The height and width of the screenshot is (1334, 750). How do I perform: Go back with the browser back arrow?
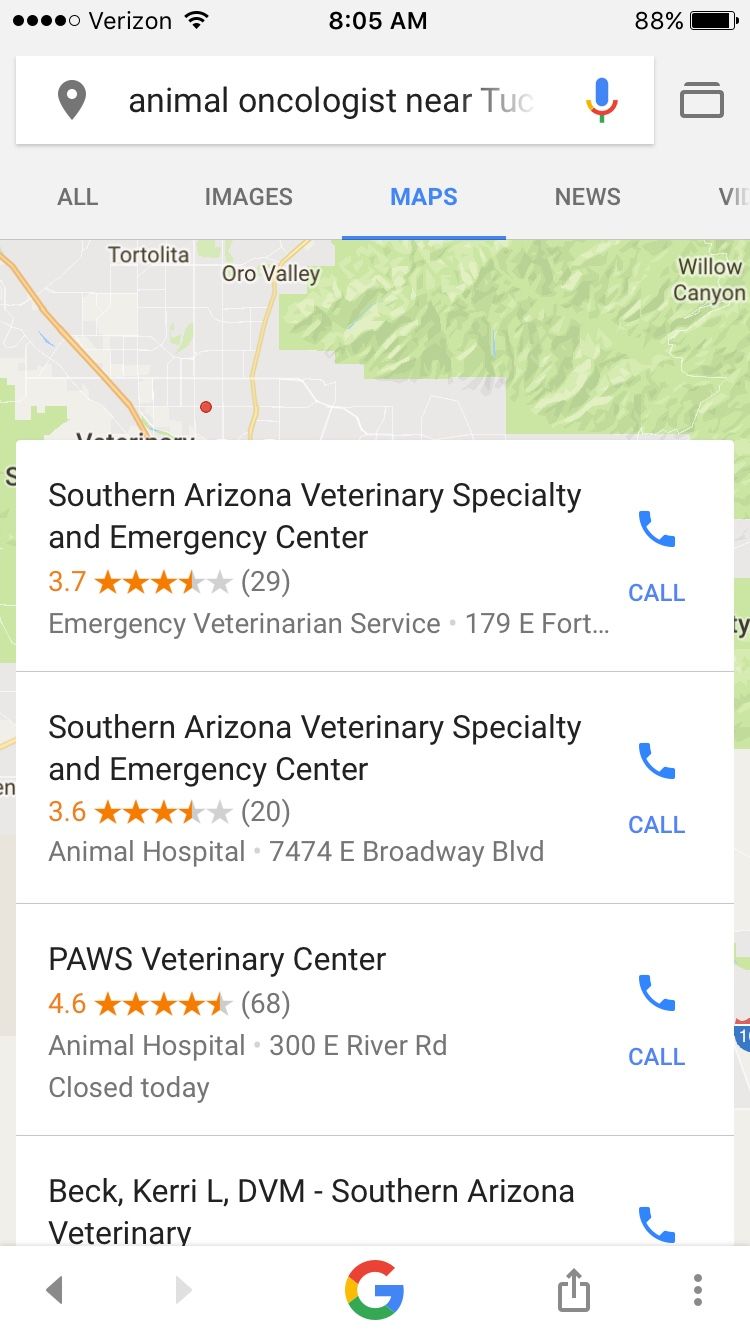[55, 1290]
